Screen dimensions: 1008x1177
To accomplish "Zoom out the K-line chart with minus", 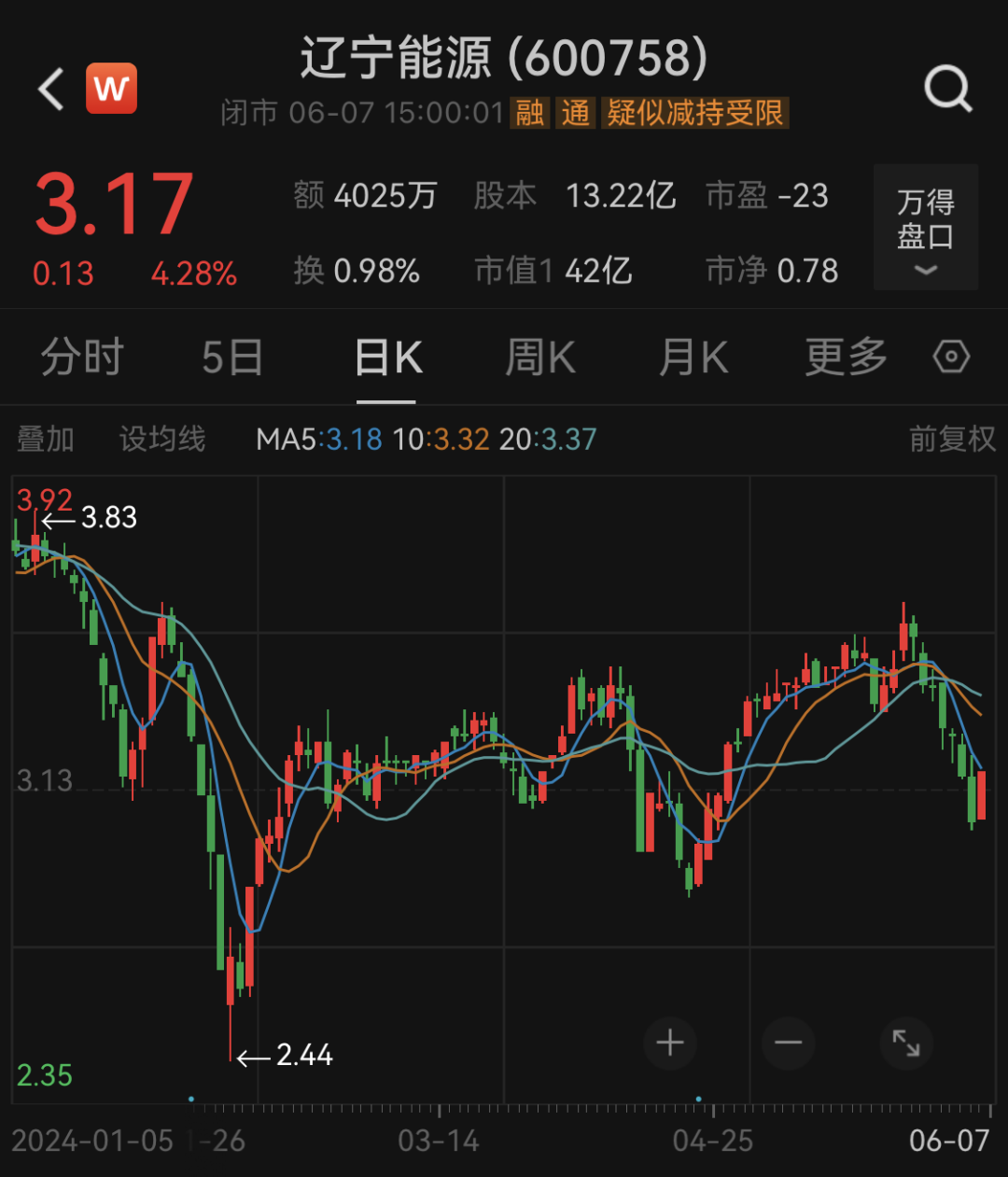I will (788, 1043).
